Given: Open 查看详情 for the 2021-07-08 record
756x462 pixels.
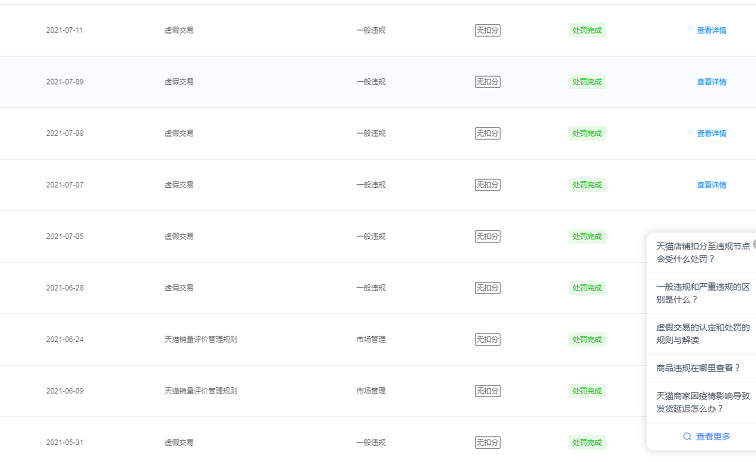Looking at the screenshot, I should tap(711, 133).
